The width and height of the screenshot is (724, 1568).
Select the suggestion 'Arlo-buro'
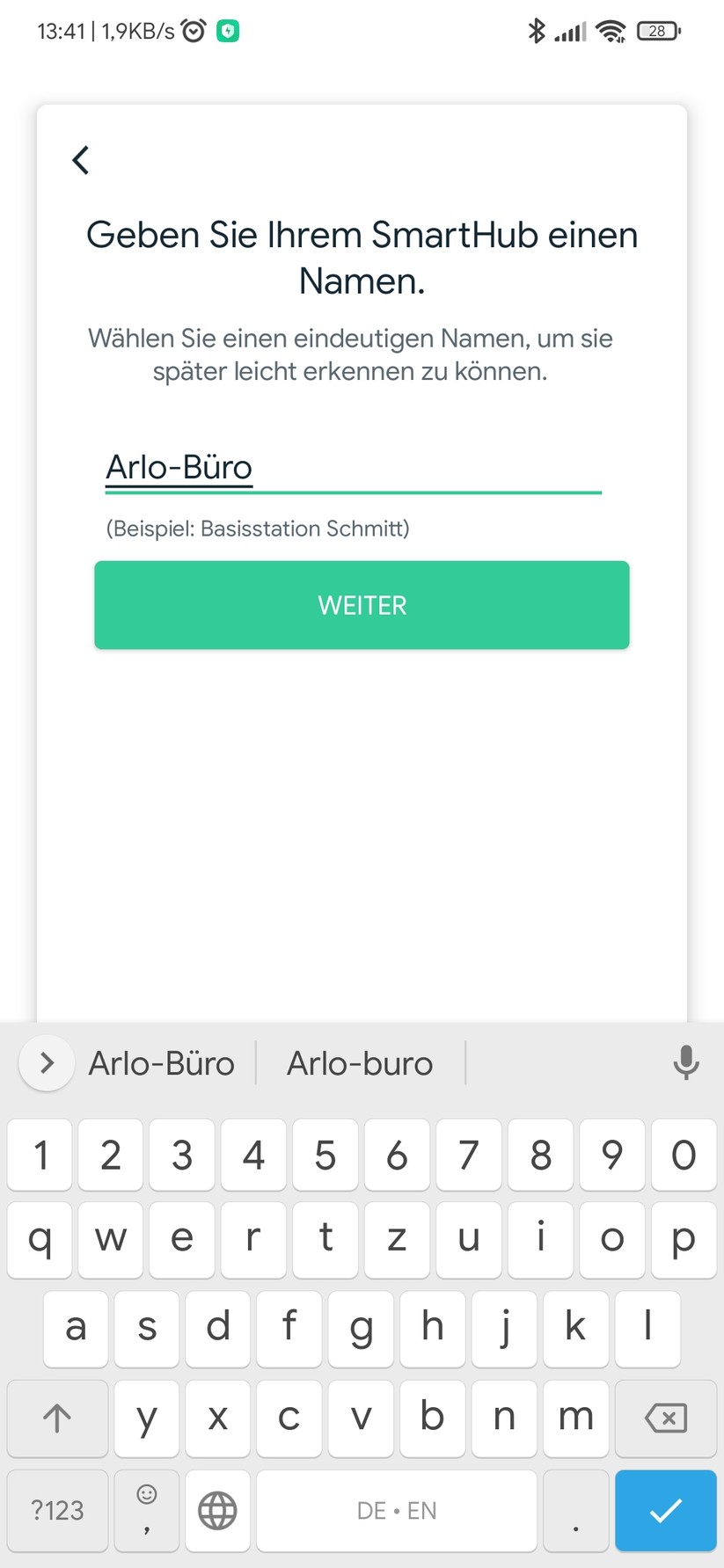[x=359, y=1063]
